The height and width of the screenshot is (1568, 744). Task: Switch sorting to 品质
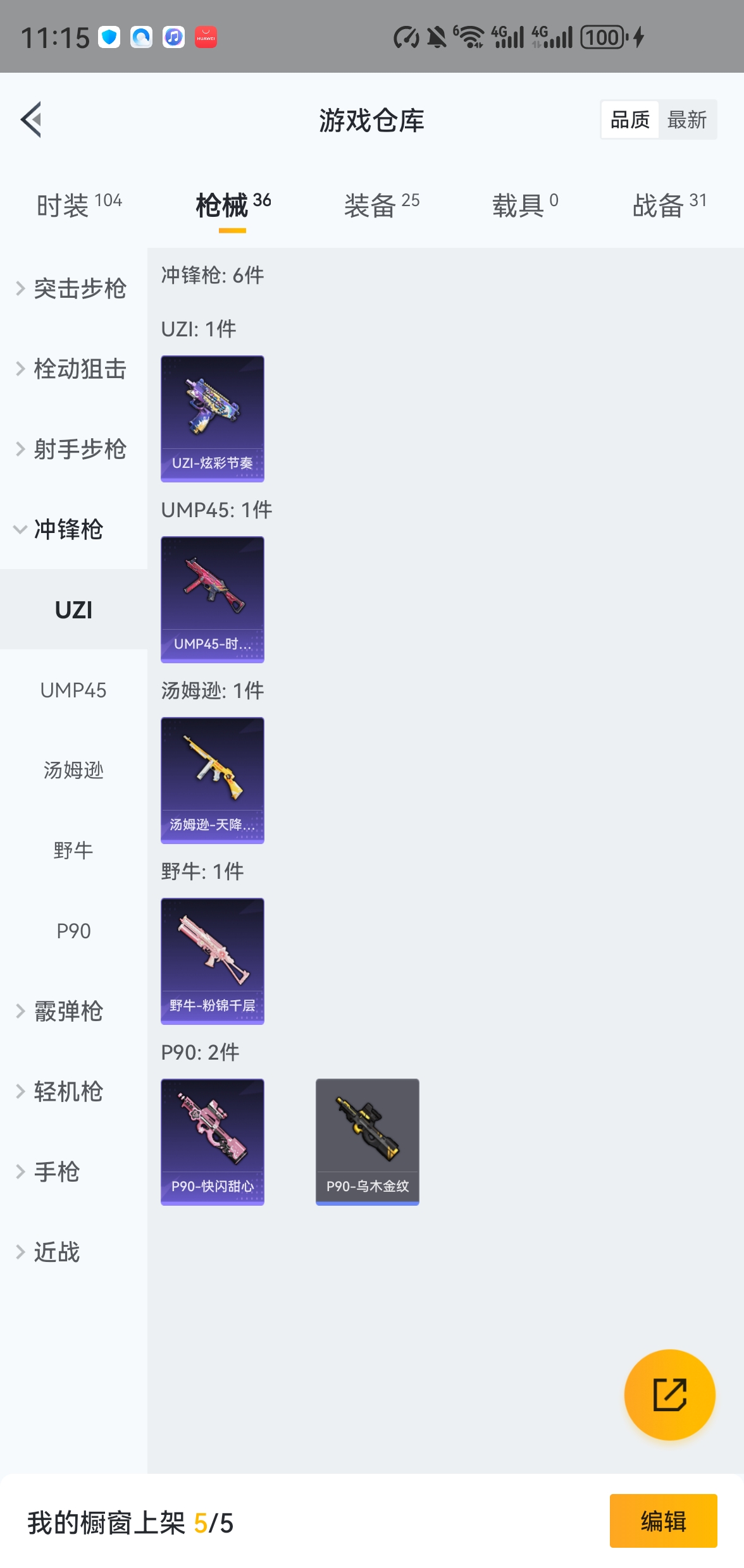pyautogui.click(x=629, y=120)
